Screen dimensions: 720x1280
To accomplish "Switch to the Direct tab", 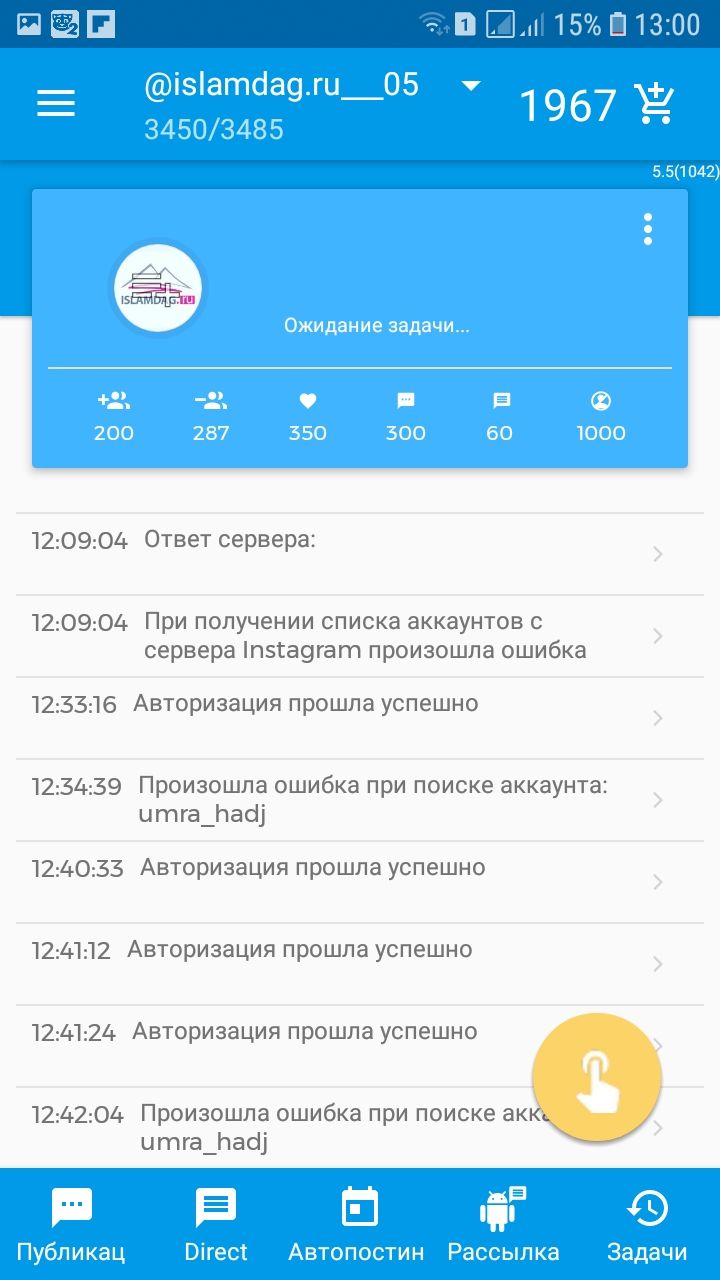I will click(215, 1224).
